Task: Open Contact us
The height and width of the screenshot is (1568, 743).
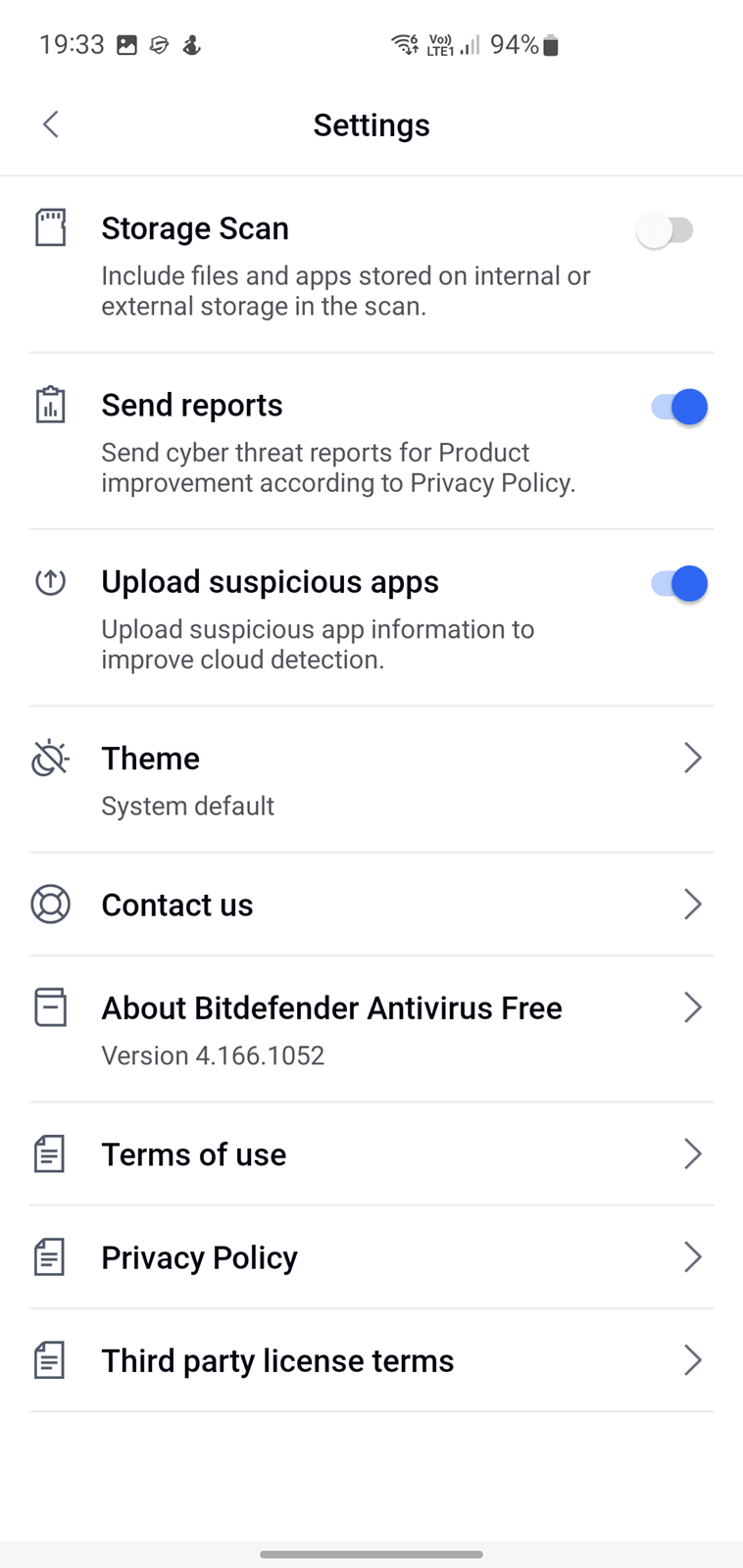Action: point(371,905)
